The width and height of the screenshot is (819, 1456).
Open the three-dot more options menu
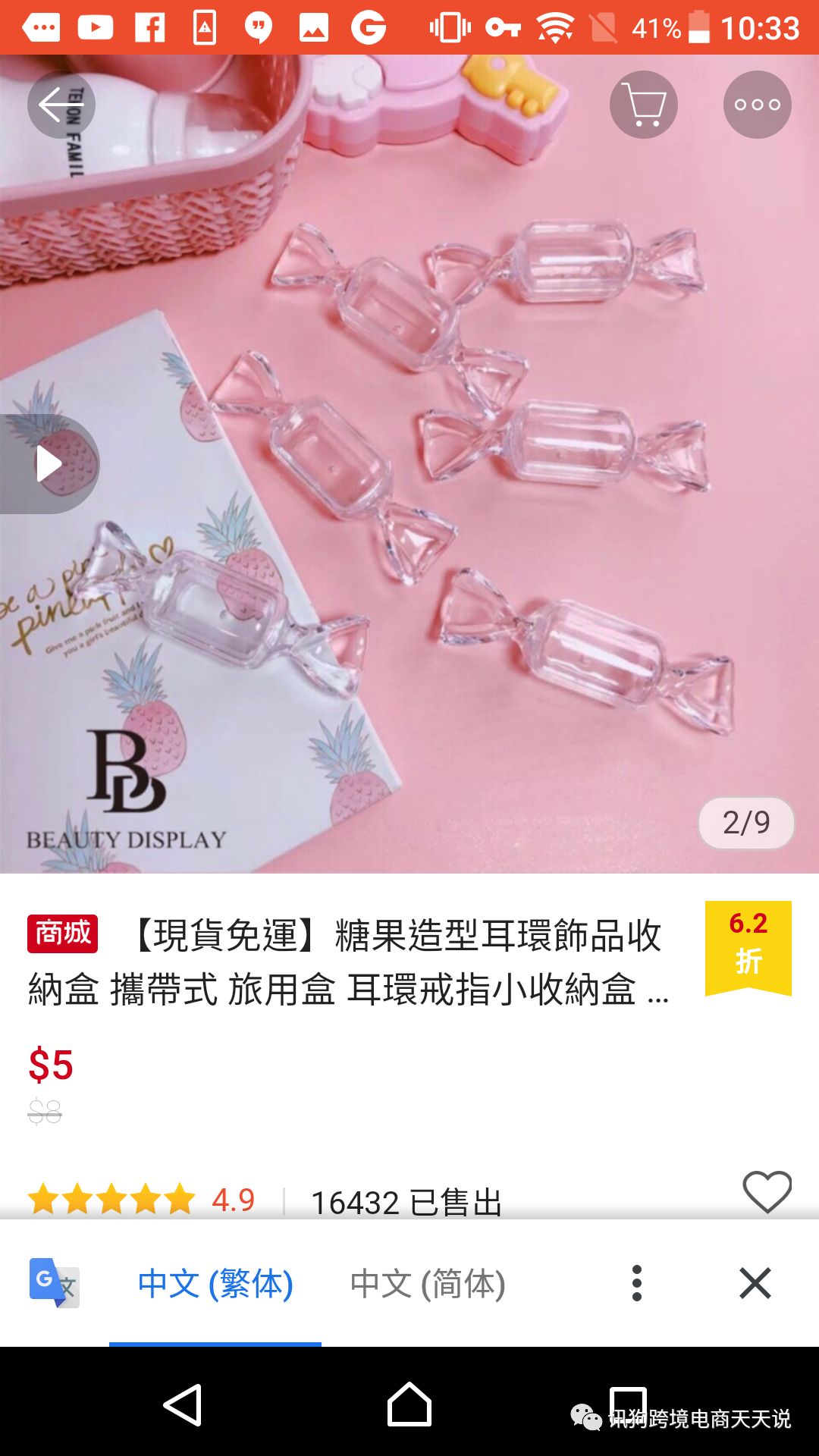point(757,105)
